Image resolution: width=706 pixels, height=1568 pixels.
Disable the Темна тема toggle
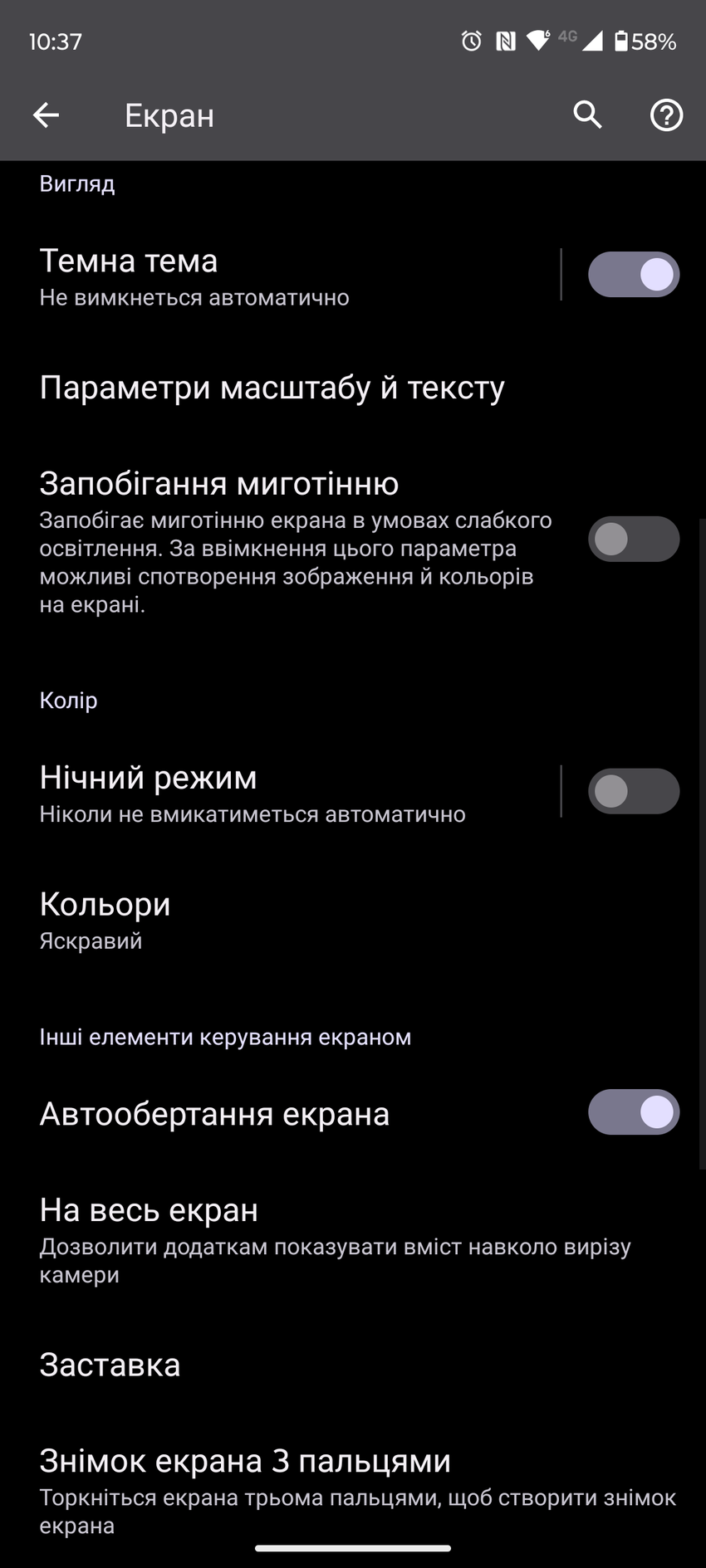pos(633,274)
